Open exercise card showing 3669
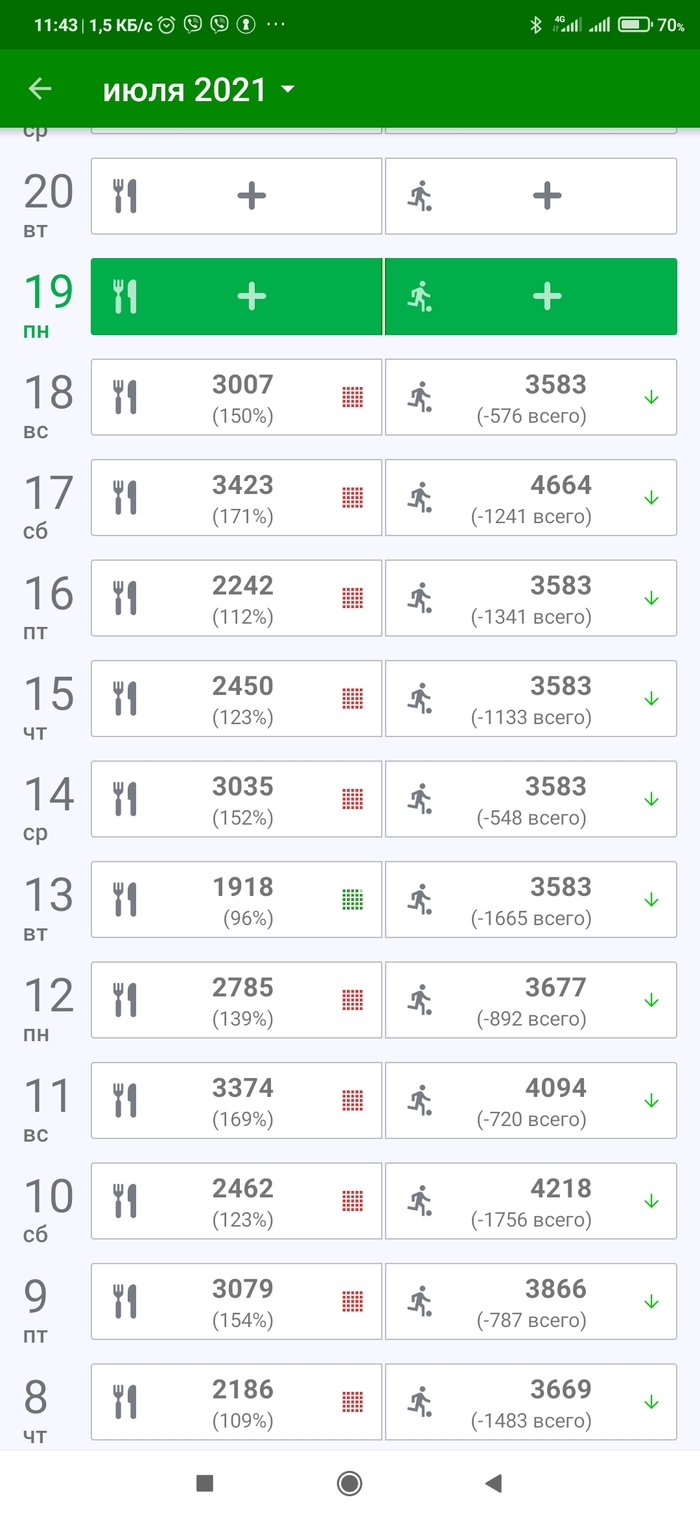Screen dimensions: 700x1517 531,1402
